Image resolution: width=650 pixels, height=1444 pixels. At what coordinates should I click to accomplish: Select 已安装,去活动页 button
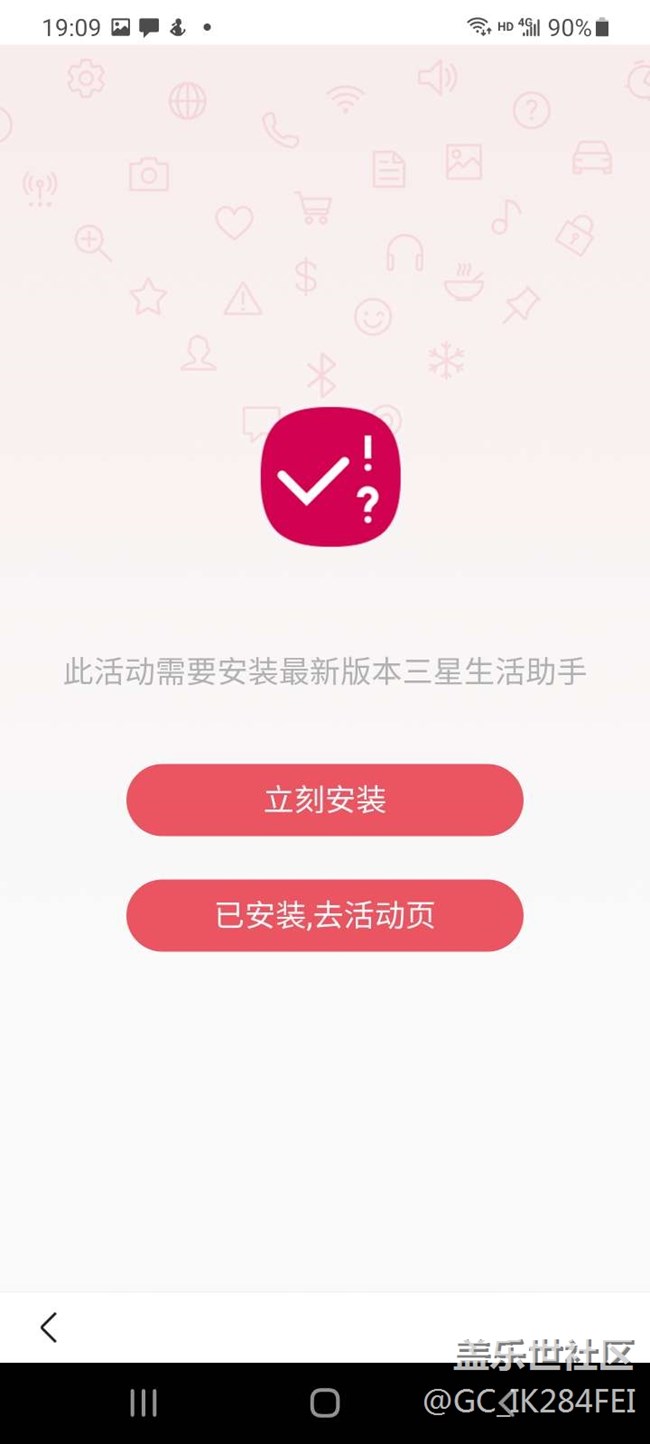tap(324, 915)
